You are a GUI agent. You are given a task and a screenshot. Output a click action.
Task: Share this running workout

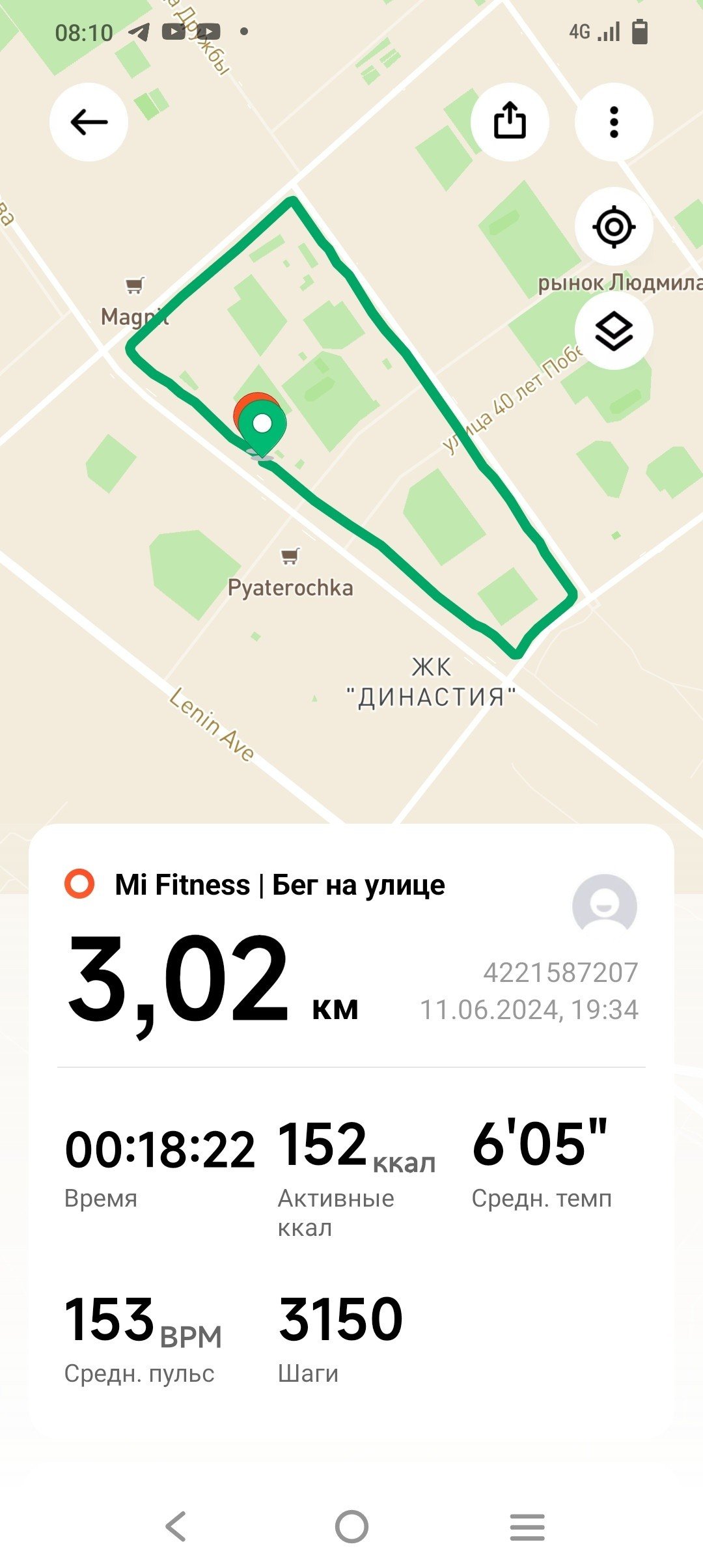(510, 122)
